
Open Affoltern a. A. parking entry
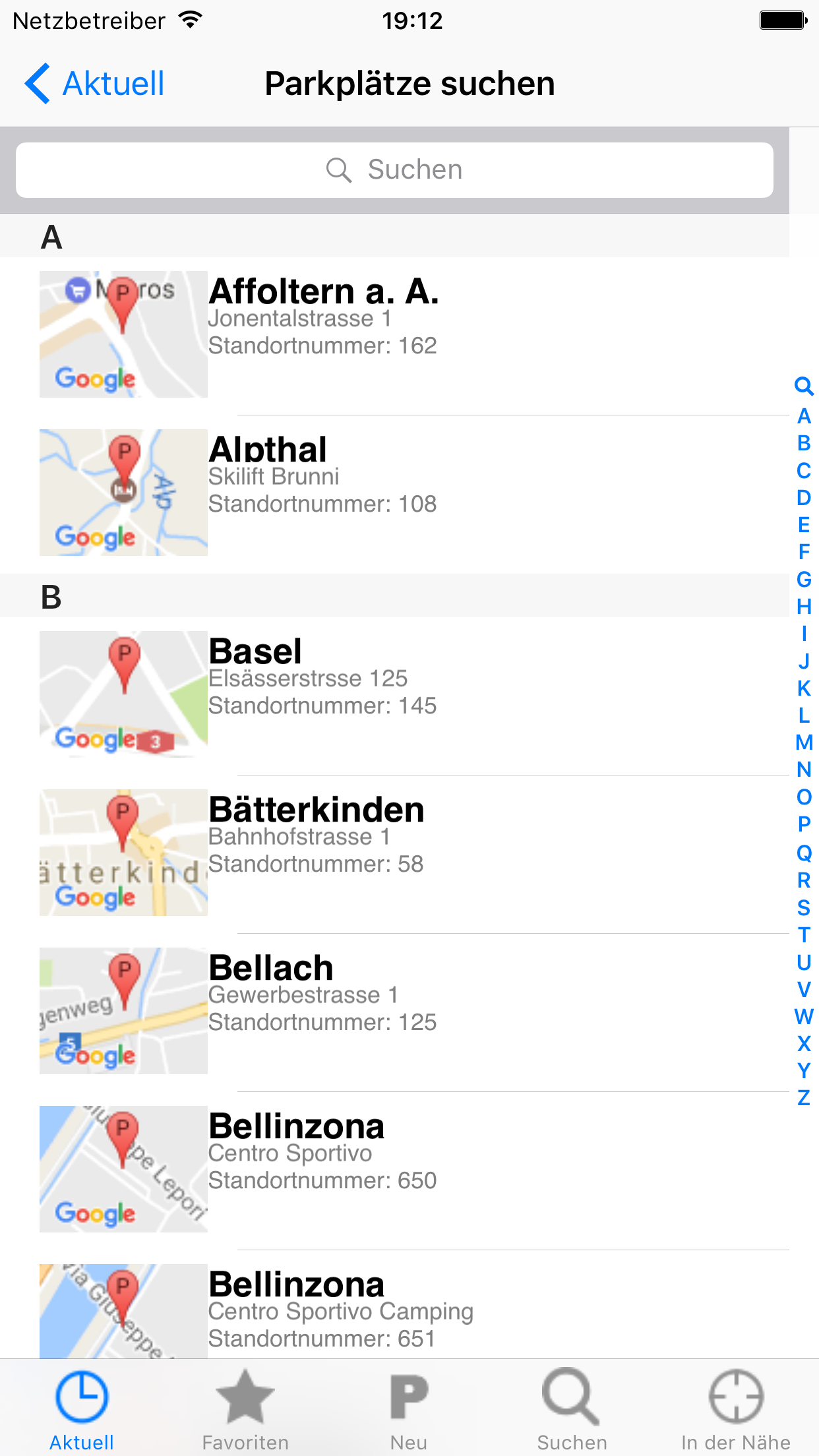pos(396,334)
